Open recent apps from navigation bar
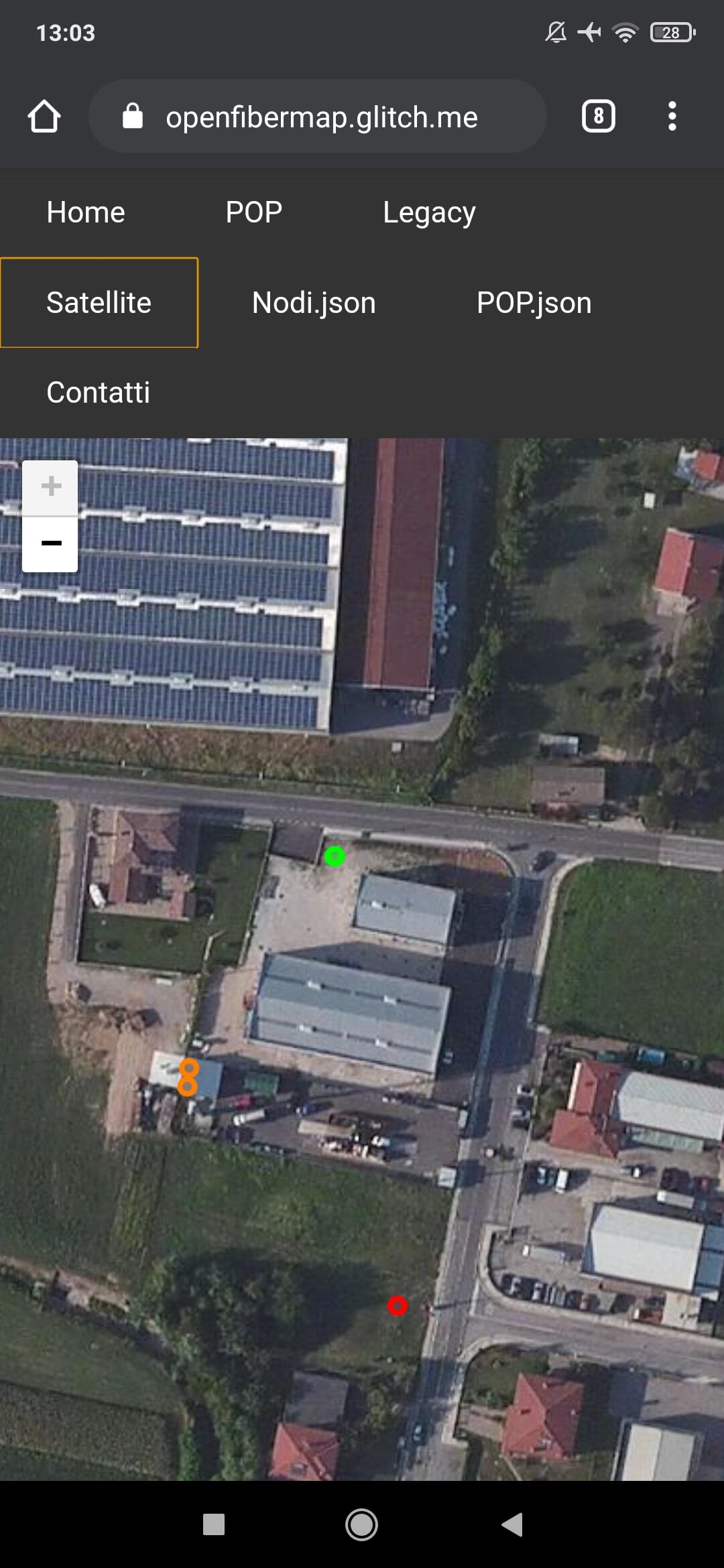 click(x=213, y=1524)
